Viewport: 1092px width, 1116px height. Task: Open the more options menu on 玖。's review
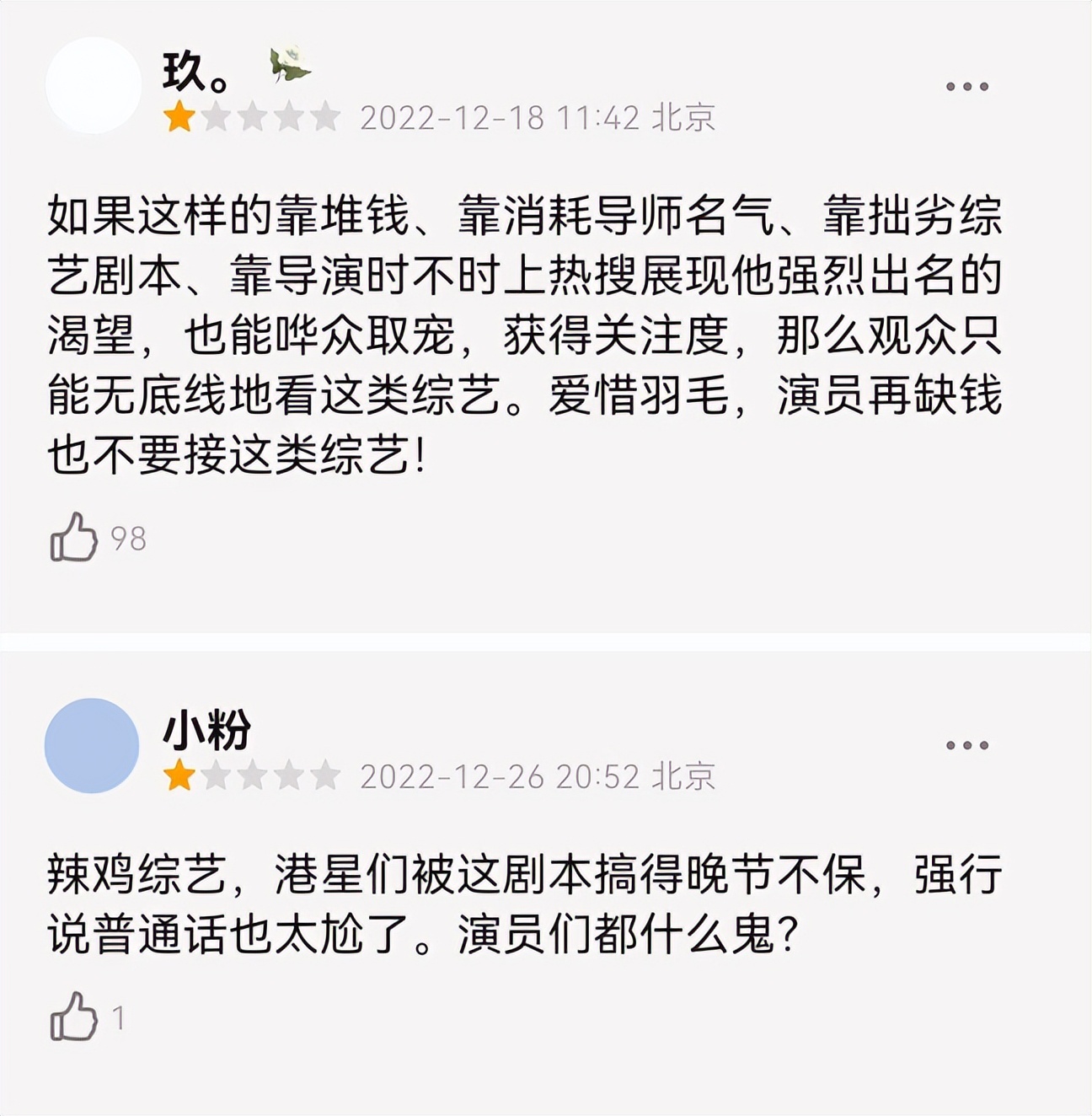[x=966, y=87]
